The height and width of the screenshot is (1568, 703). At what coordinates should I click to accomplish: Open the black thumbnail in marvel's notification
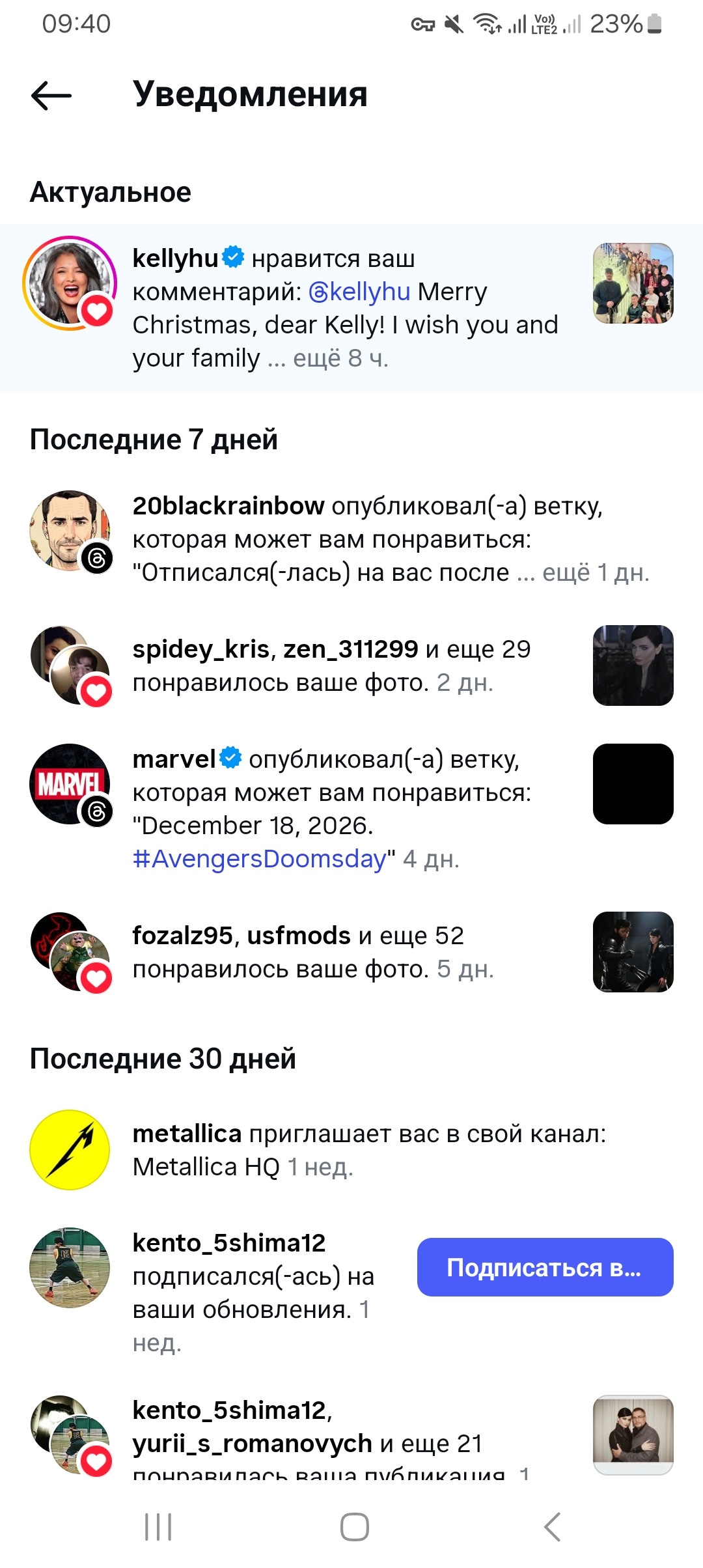[x=633, y=784]
